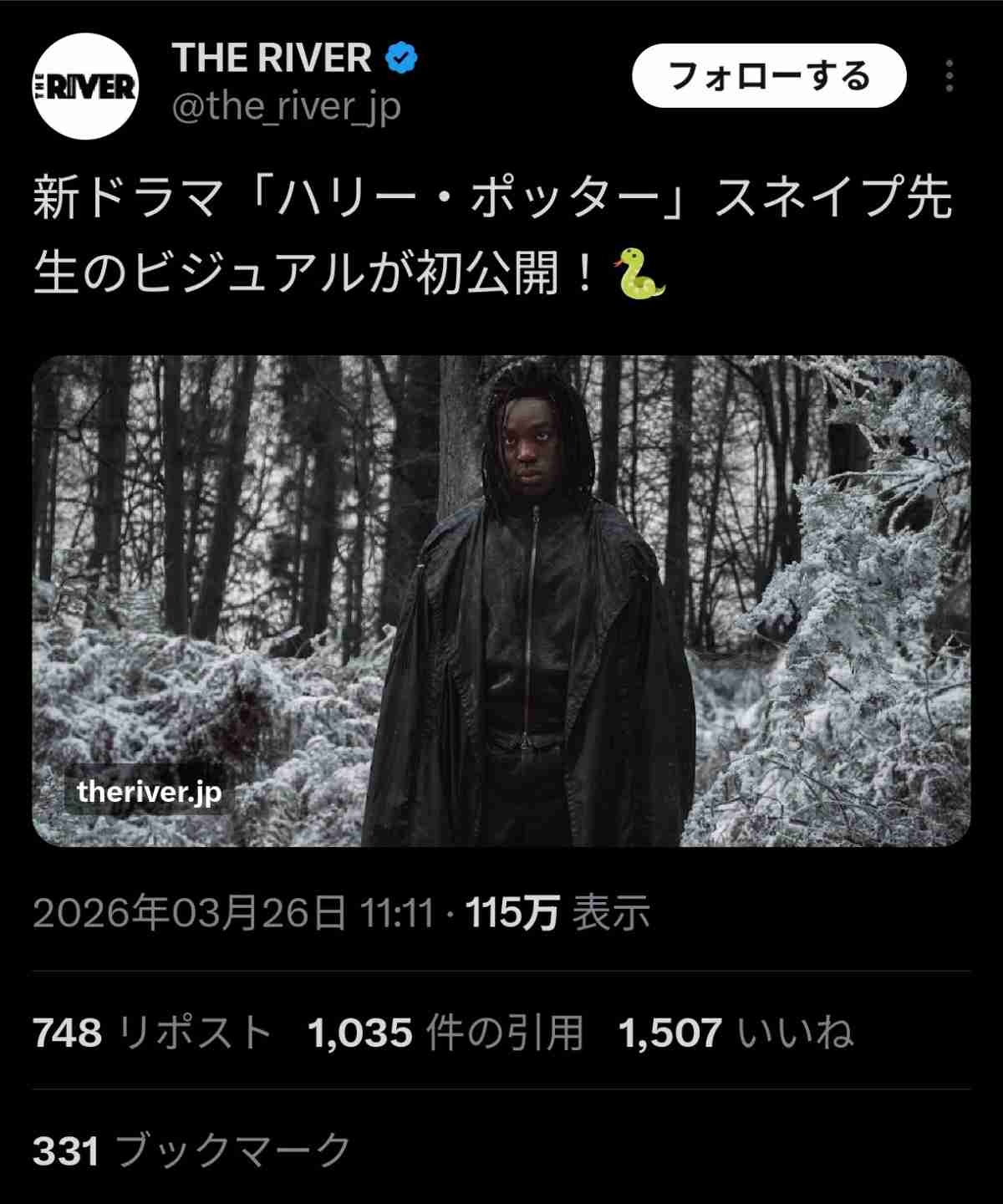Open THE RIVER account name

(x=272, y=59)
